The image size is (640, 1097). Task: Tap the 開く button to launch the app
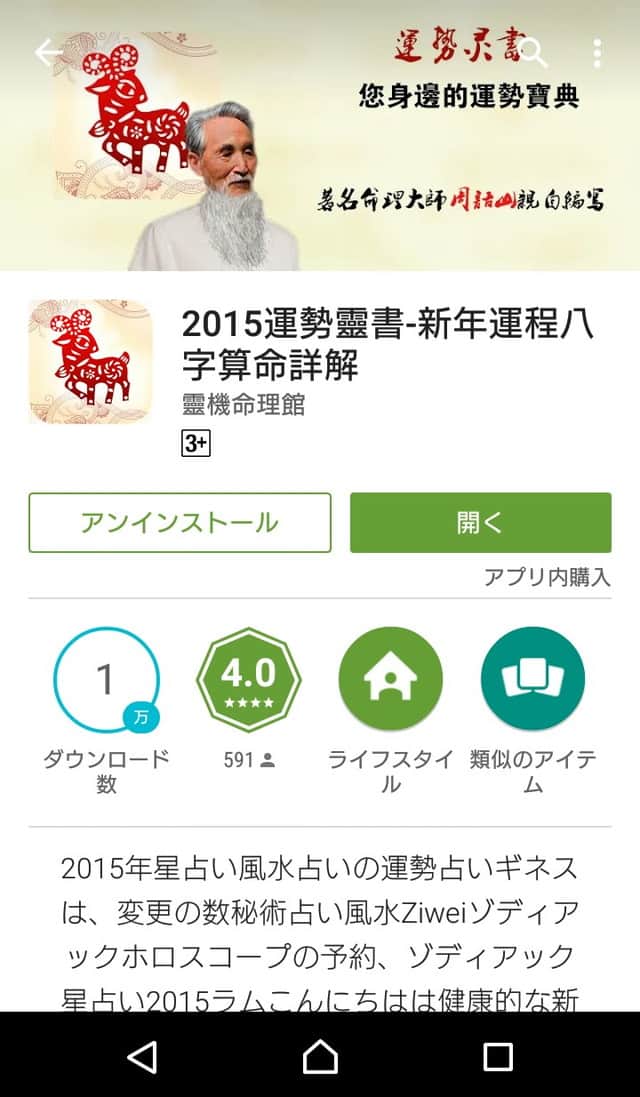coord(480,522)
